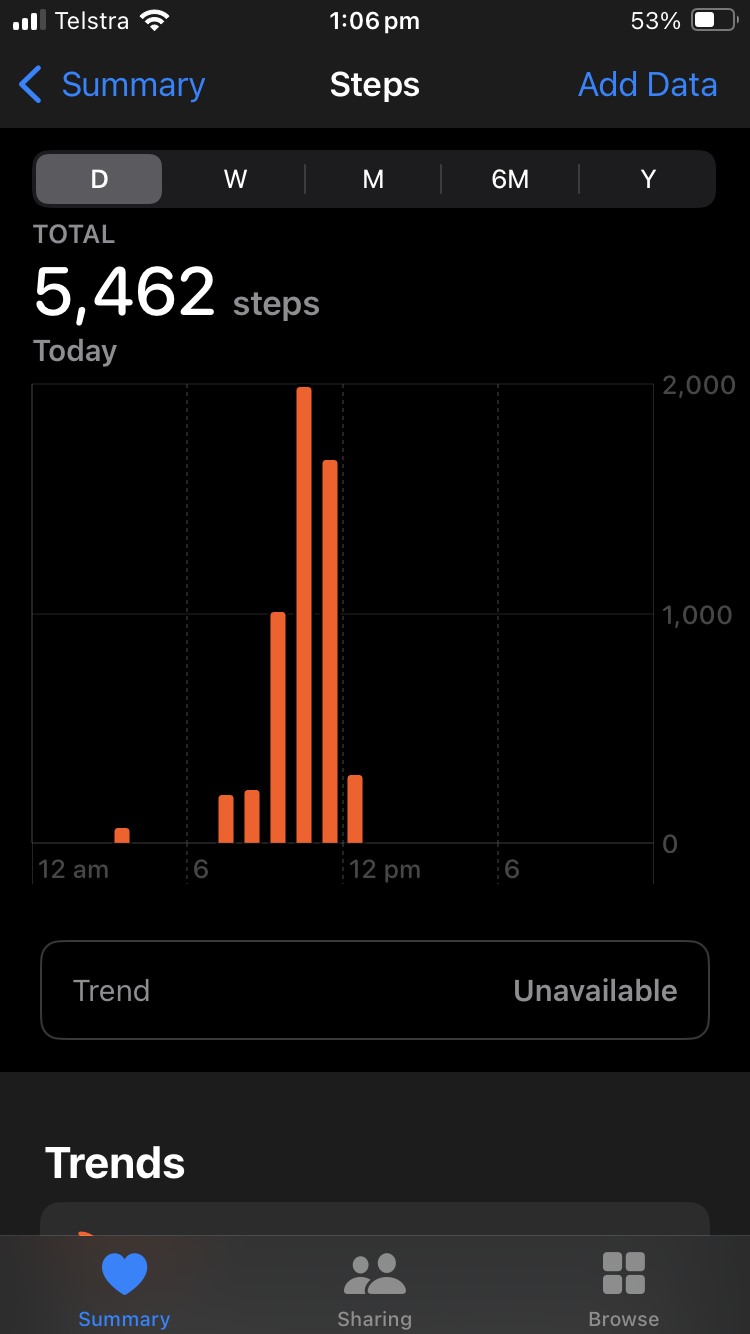Switch to the M monthly view
The image size is (750, 1334).
[373, 179]
